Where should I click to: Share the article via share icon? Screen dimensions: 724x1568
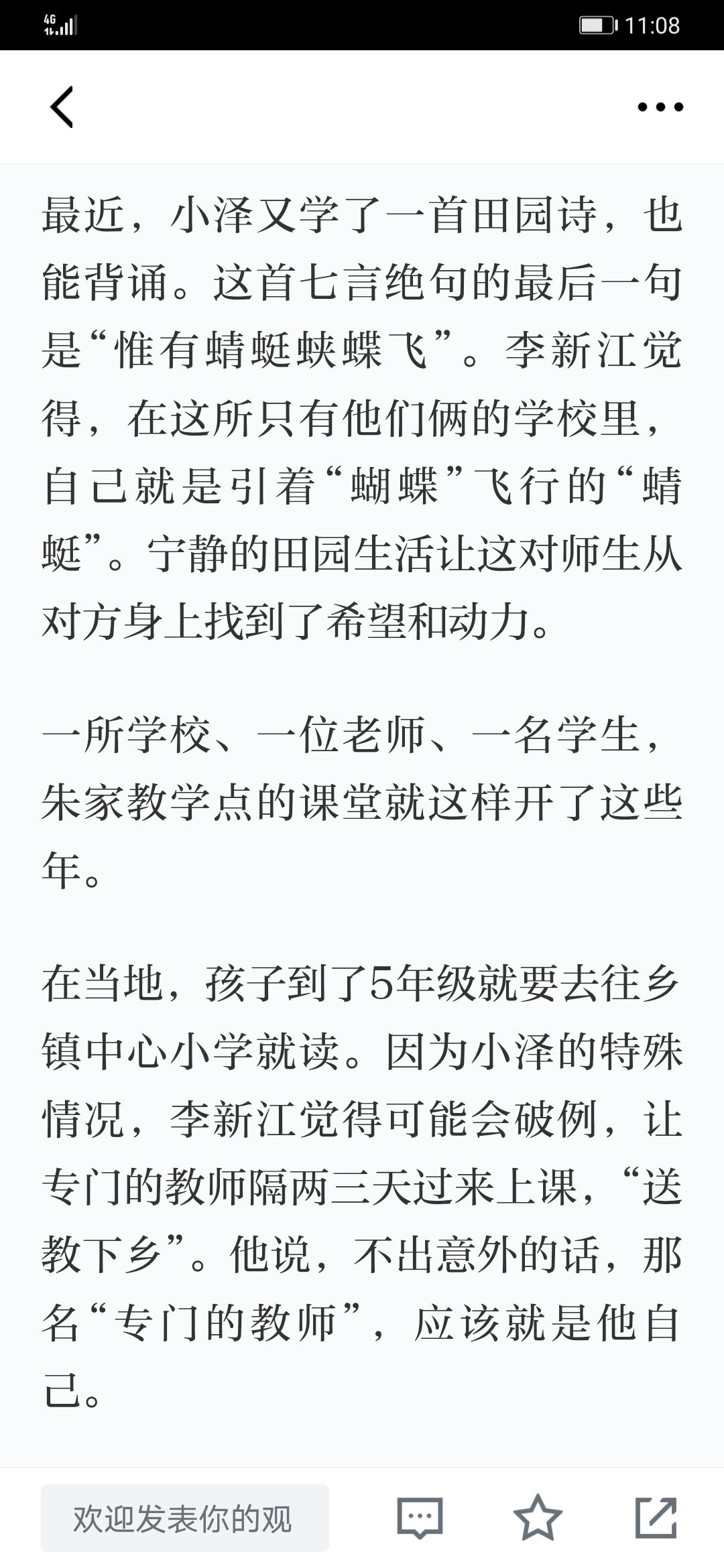tap(656, 1518)
